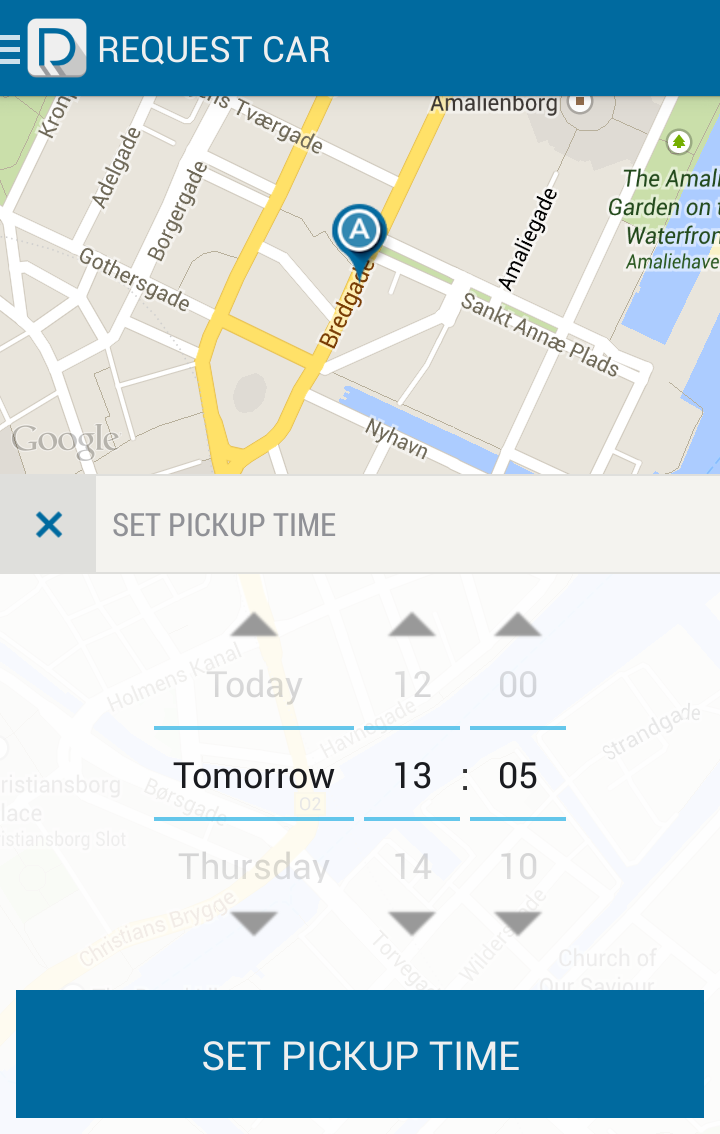
Task: Close the set pickup time panel
Action: click(48, 524)
